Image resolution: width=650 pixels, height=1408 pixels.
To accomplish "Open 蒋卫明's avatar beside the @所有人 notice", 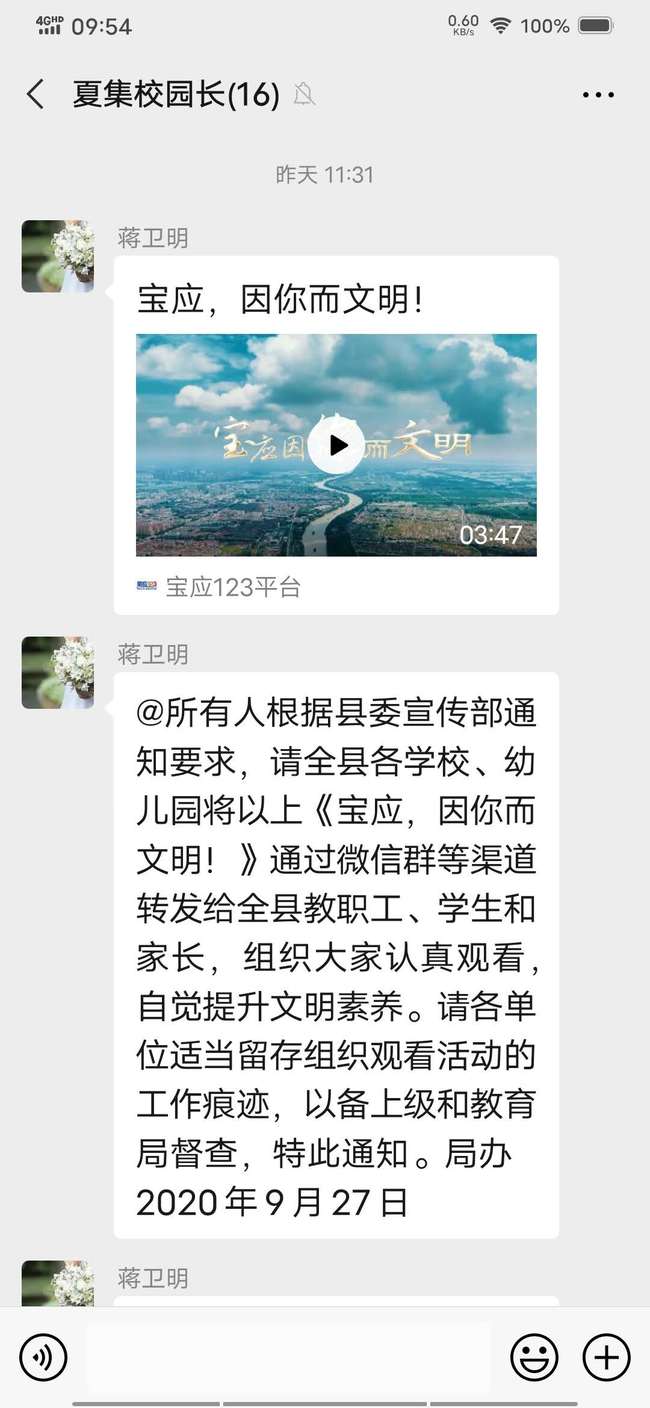I will coord(58,673).
